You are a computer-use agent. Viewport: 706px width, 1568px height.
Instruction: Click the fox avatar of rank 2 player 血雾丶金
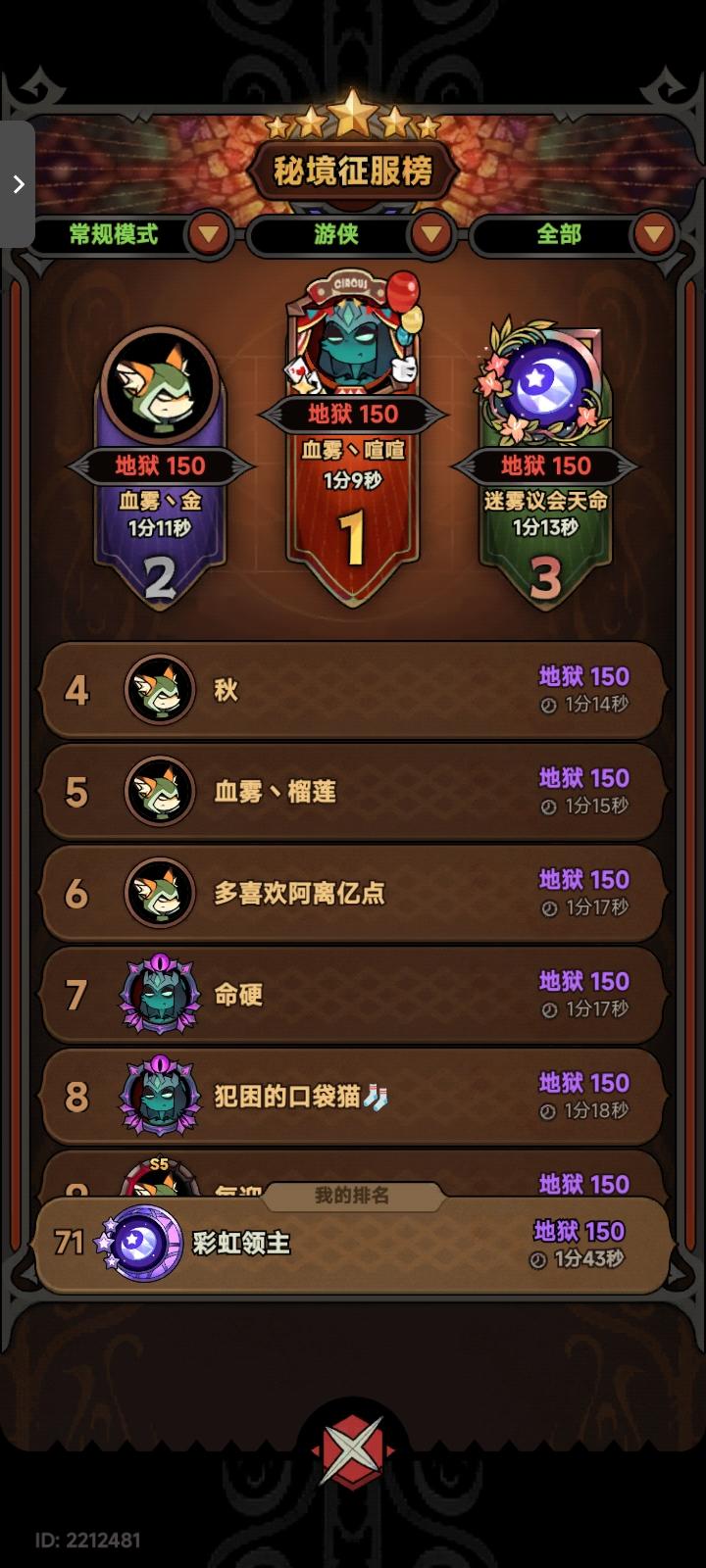coord(160,385)
